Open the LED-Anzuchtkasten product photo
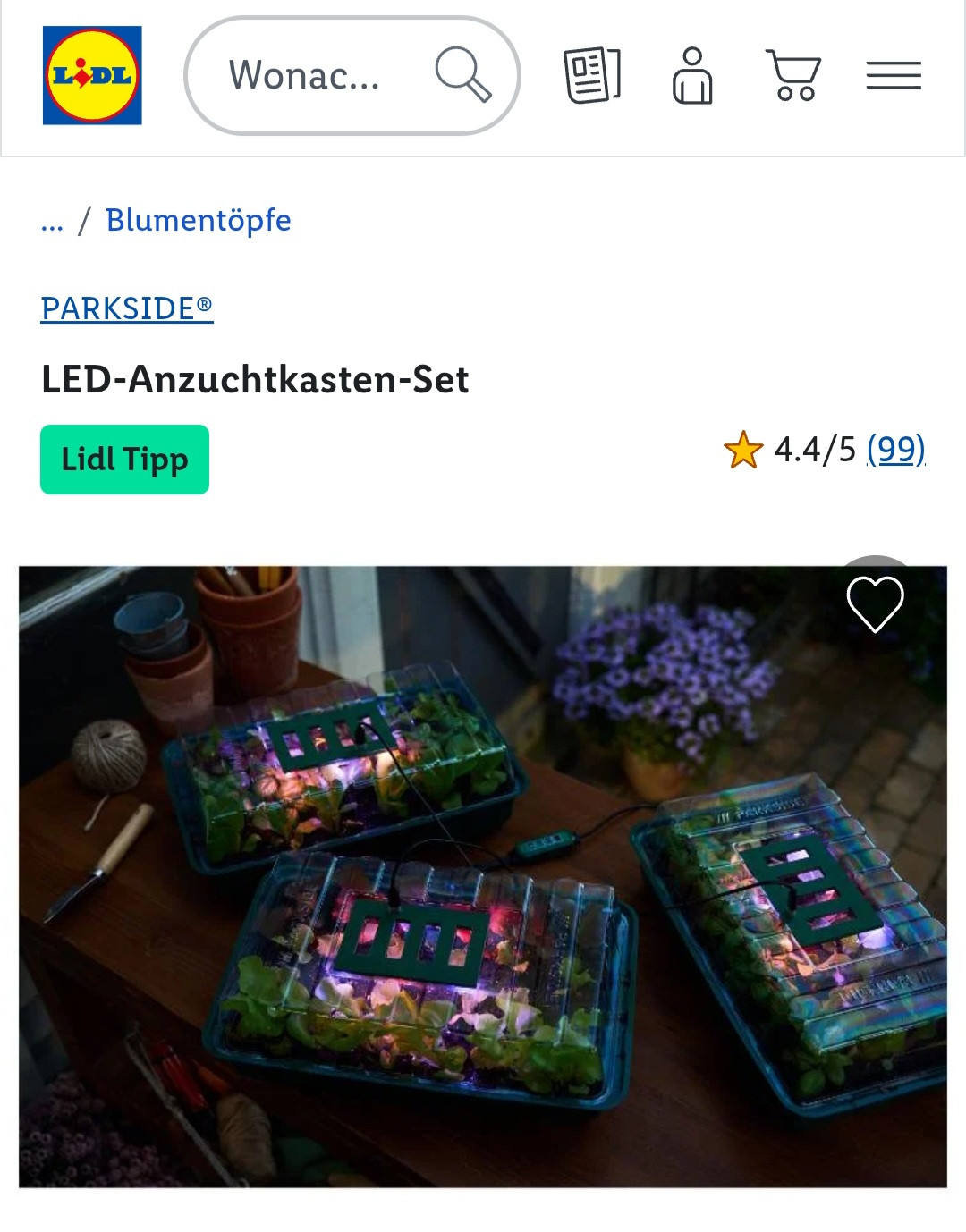Screen dimensions: 966x1232 pos(483,876)
